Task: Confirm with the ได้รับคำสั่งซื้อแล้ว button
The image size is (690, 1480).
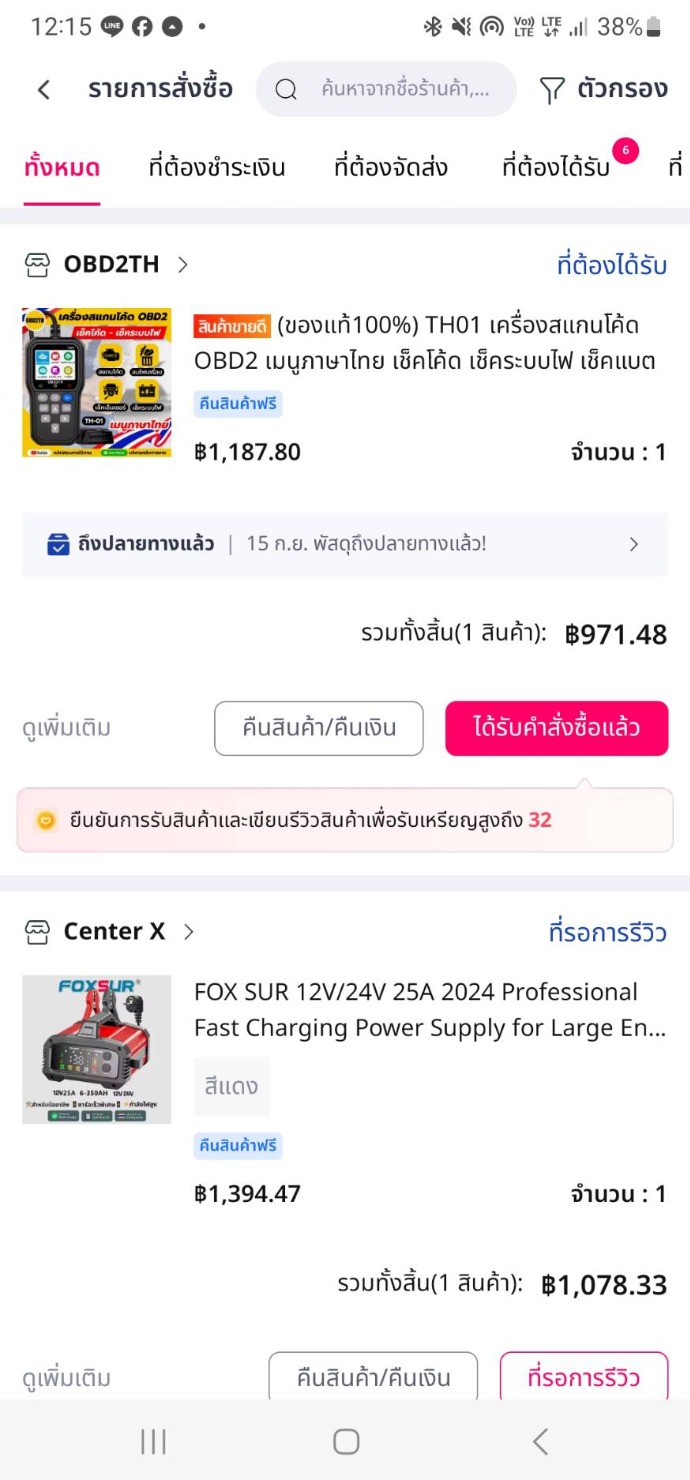Action: pyautogui.click(x=556, y=728)
